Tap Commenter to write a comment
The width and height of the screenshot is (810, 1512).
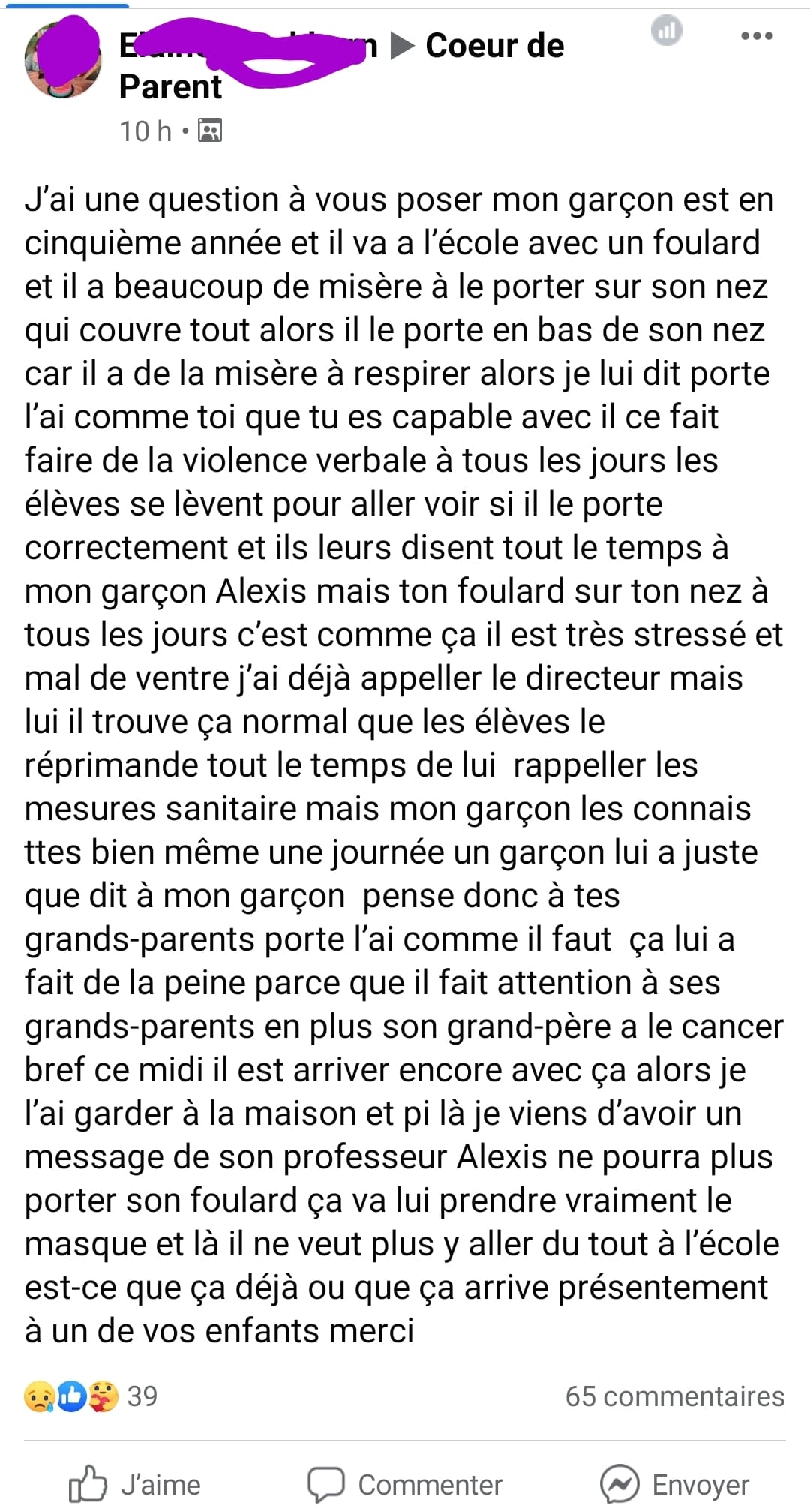(x=405, y=1484)
